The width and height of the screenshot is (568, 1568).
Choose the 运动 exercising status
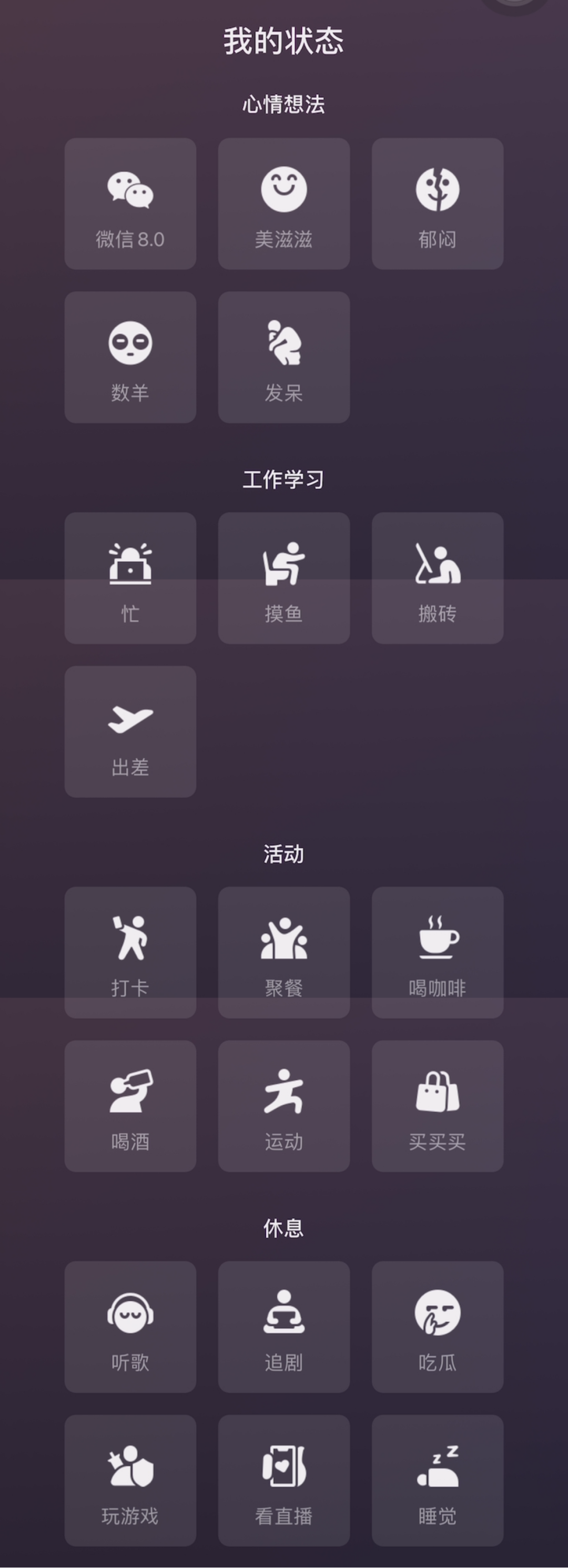(283, 1107)
